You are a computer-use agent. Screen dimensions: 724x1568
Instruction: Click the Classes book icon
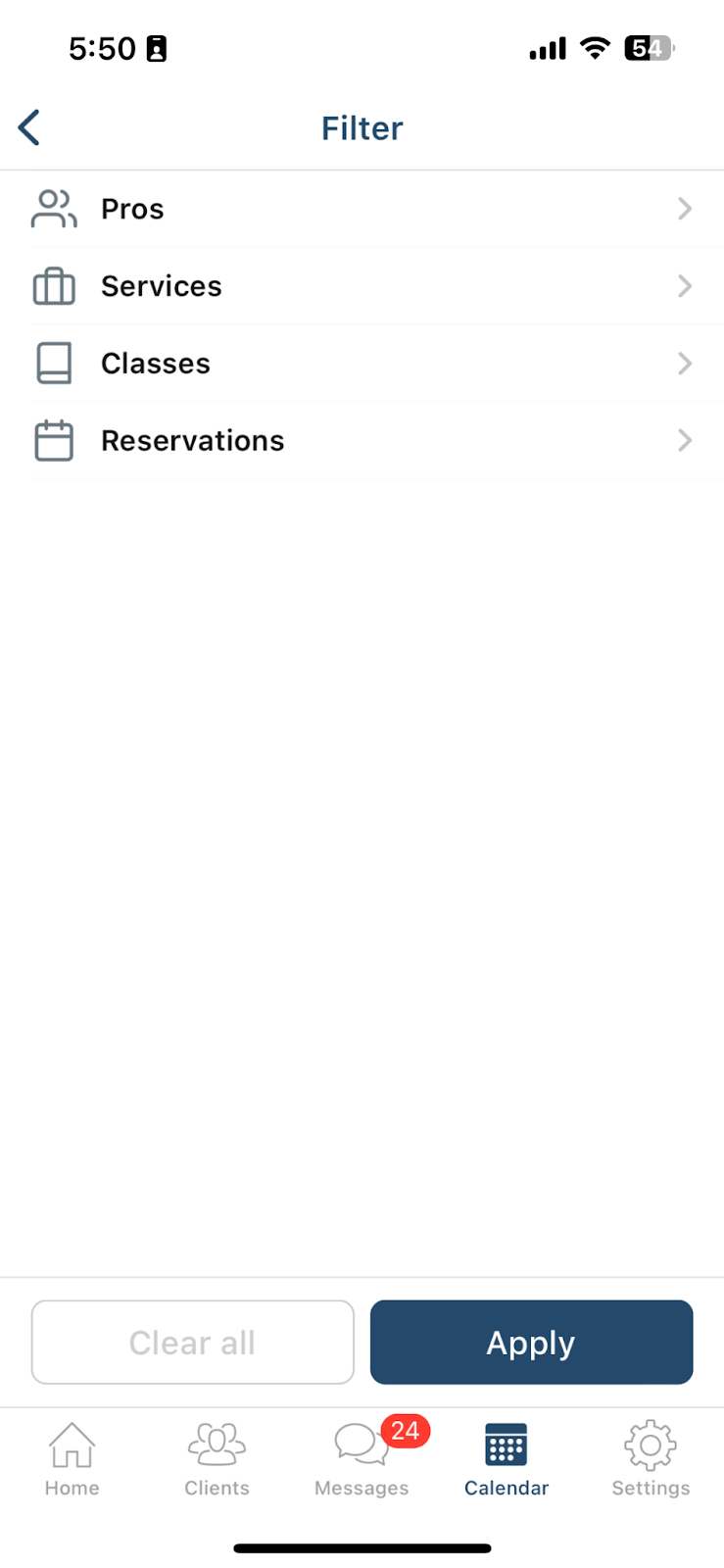pyautogui.click(x=54, y=363)
